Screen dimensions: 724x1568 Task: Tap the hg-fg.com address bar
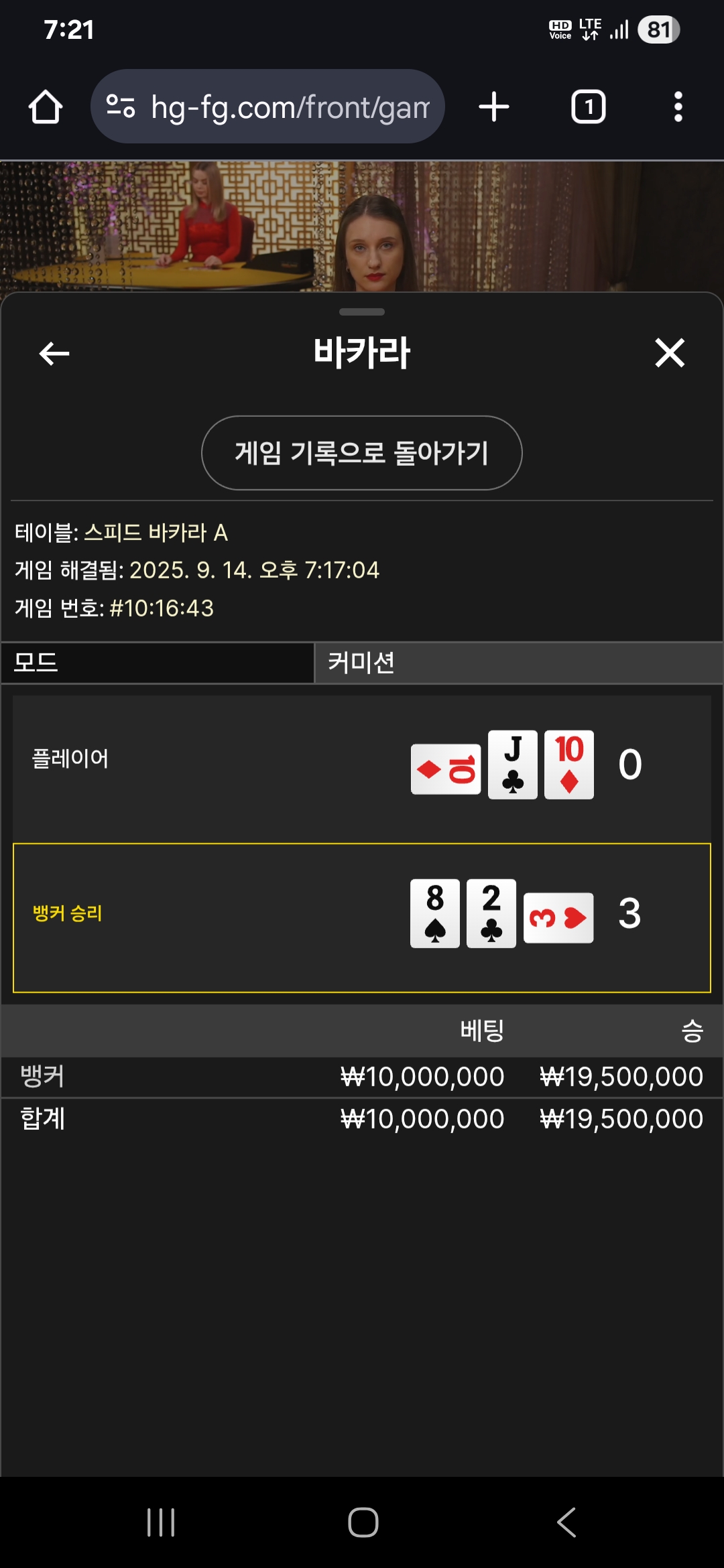[x=267, y=107]
